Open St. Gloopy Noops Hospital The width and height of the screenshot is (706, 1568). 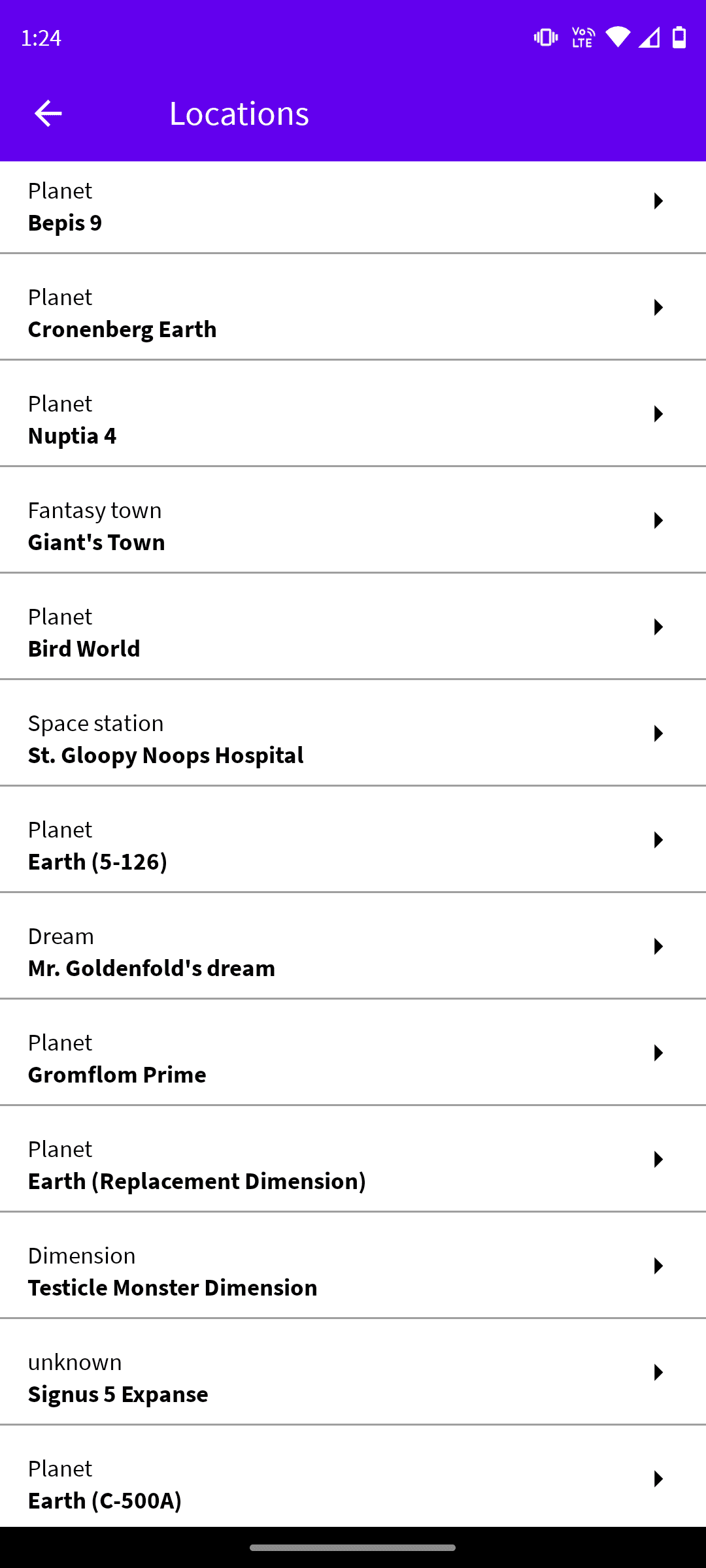pyautogui.click(x=353, y=732)
